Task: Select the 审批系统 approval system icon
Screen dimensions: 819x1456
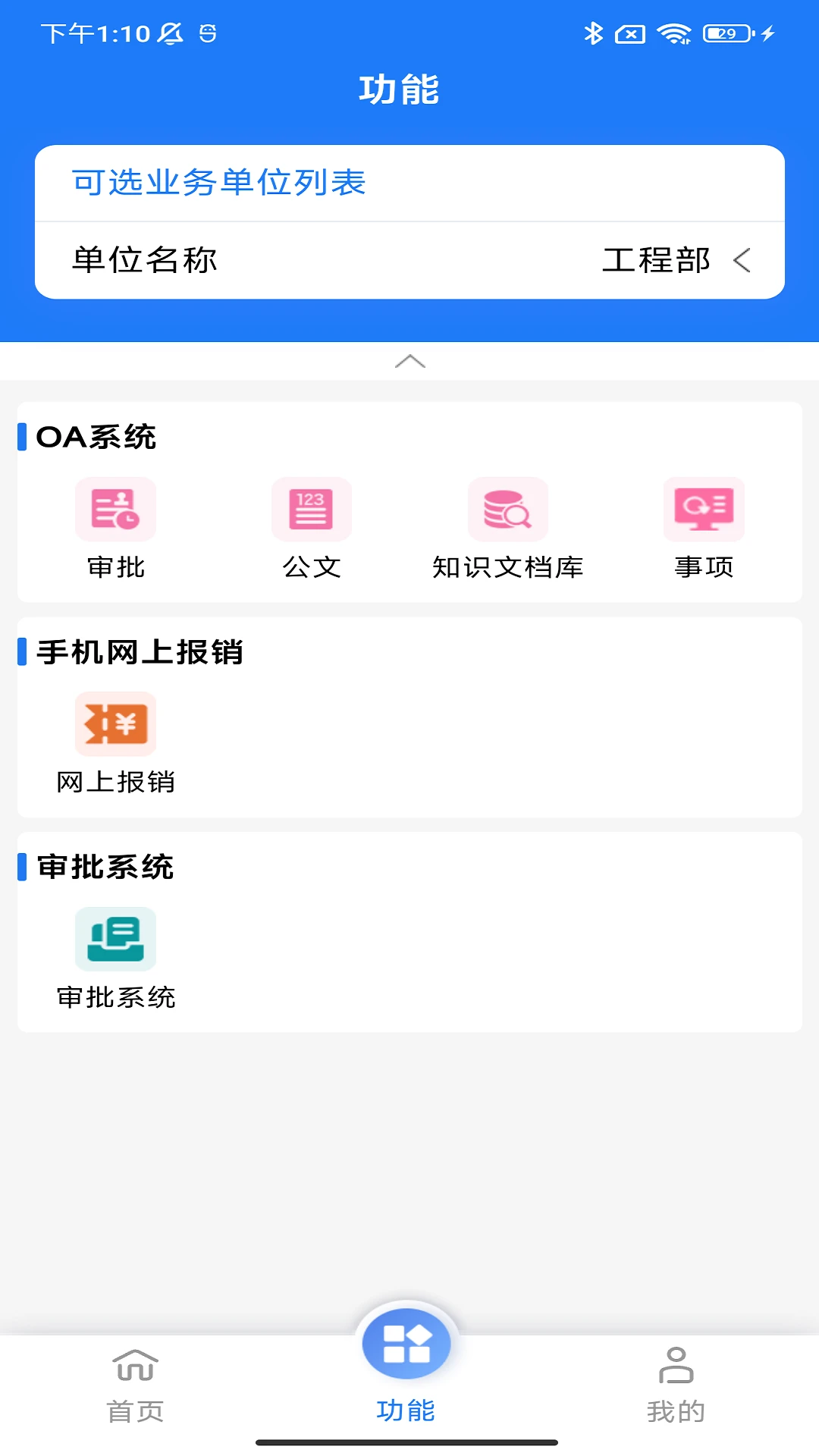Action: [115, 938]
